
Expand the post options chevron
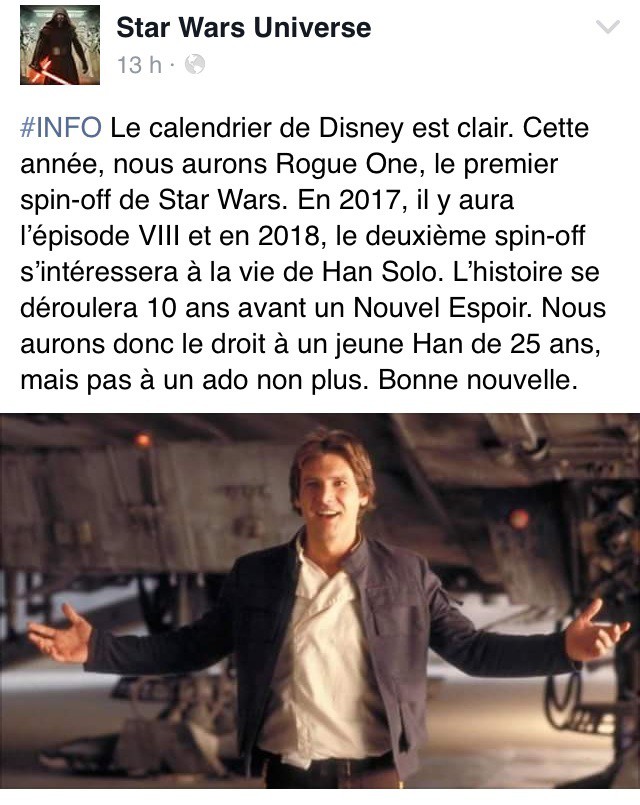[607, 27]
